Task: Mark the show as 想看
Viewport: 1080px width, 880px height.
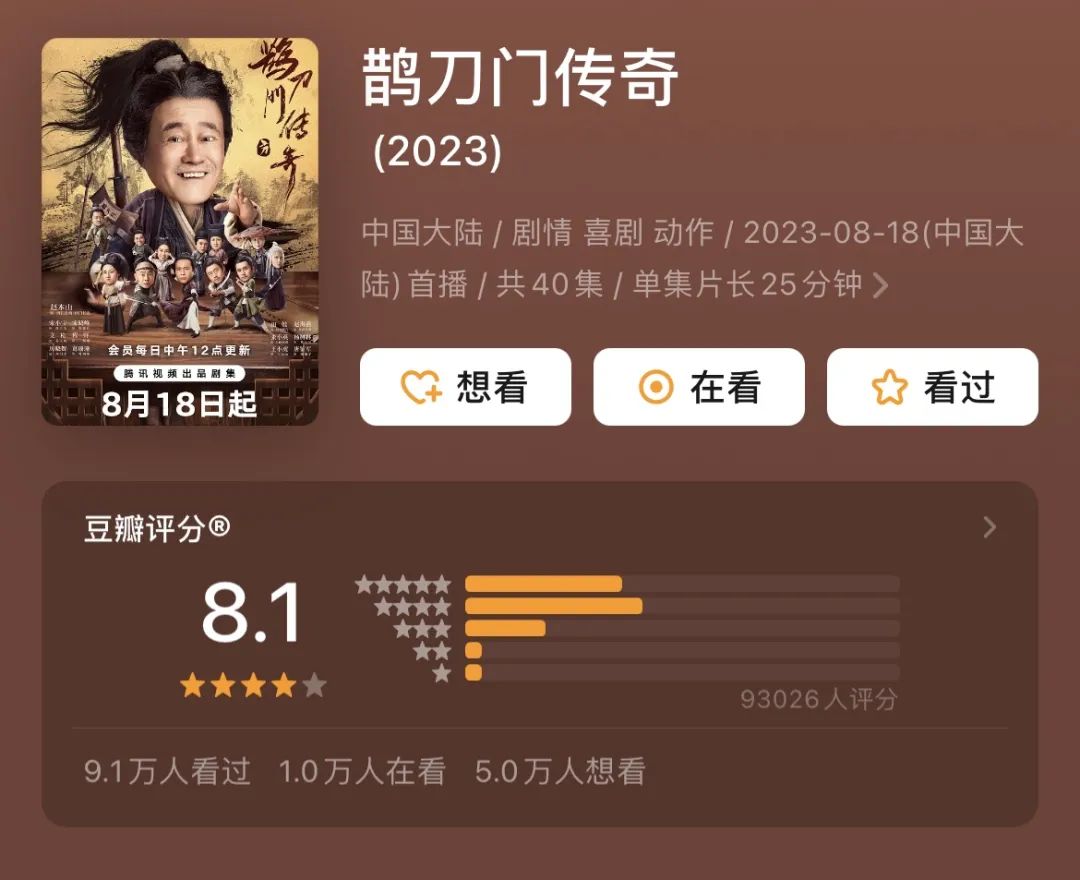Action: click(x=465, y=387)
